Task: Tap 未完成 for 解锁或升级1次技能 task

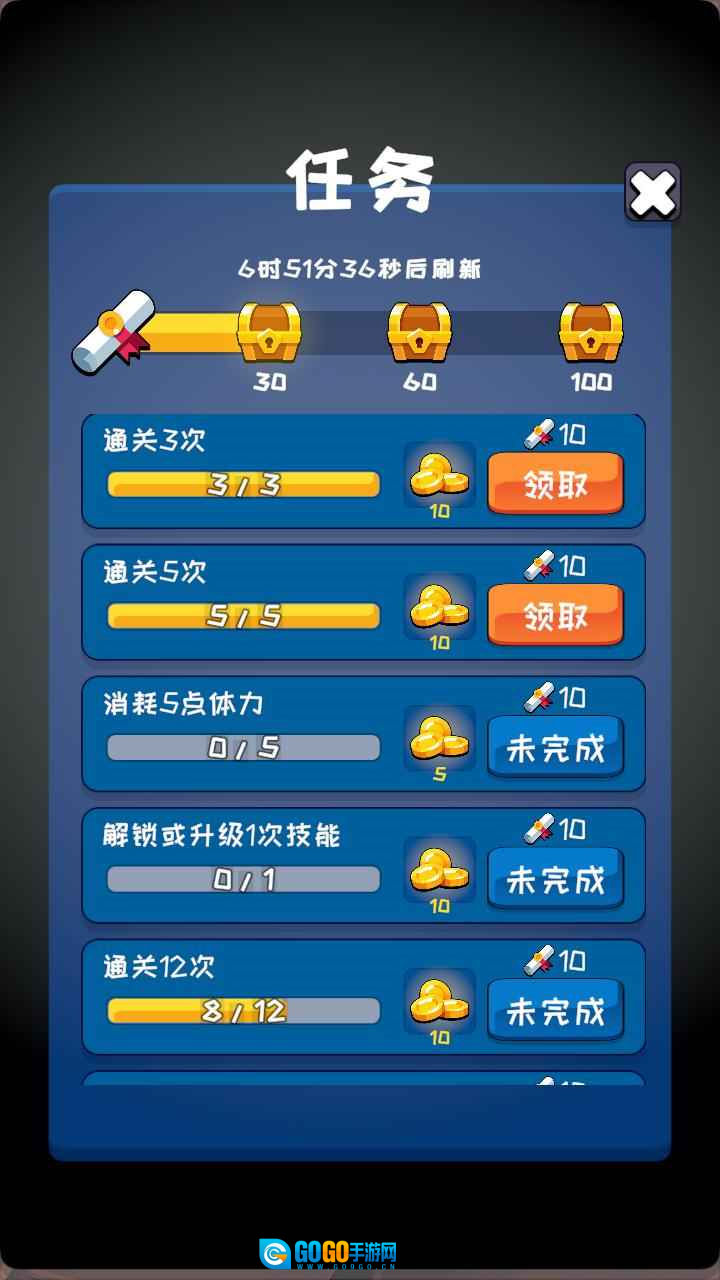Action: pyautogui.click(x=555, y=880)
